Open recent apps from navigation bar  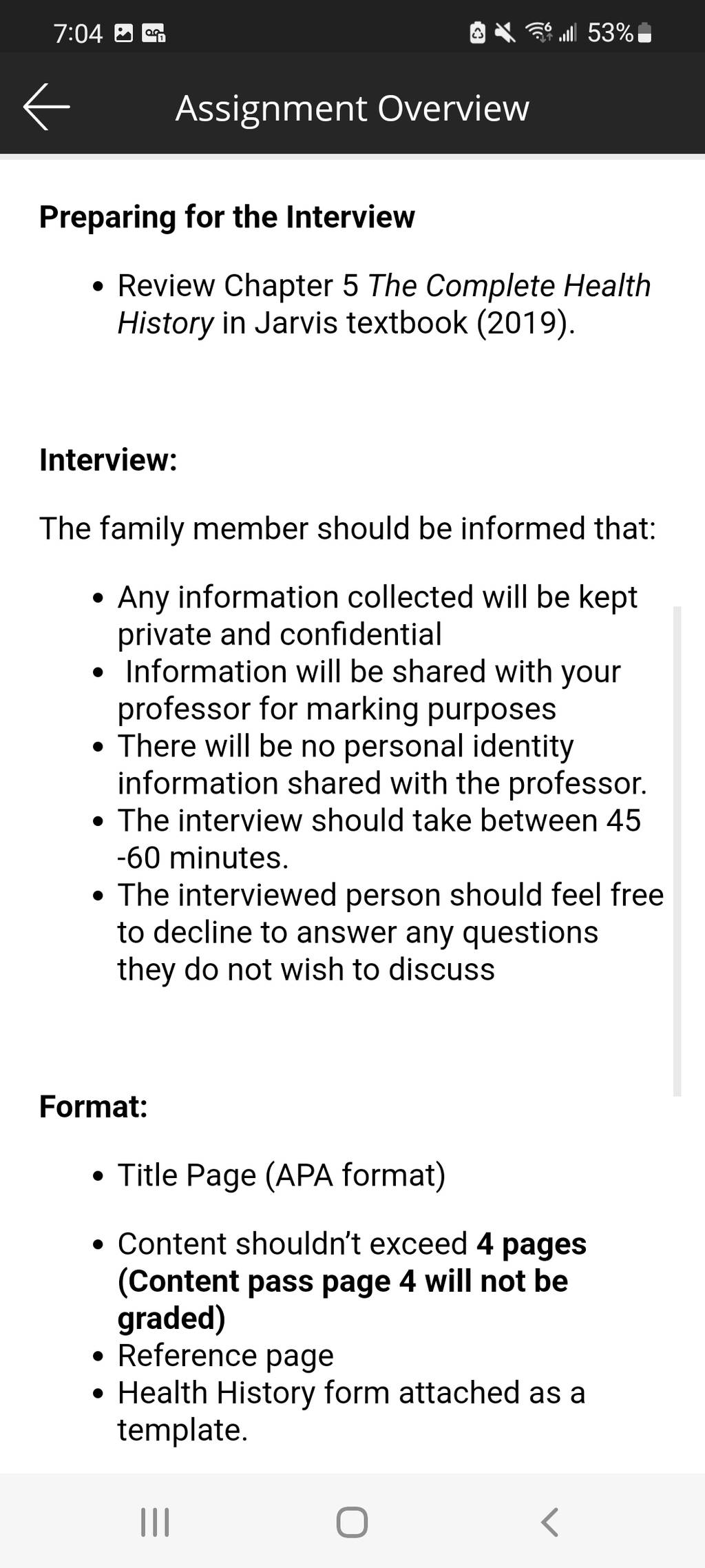pos(155,1522)
